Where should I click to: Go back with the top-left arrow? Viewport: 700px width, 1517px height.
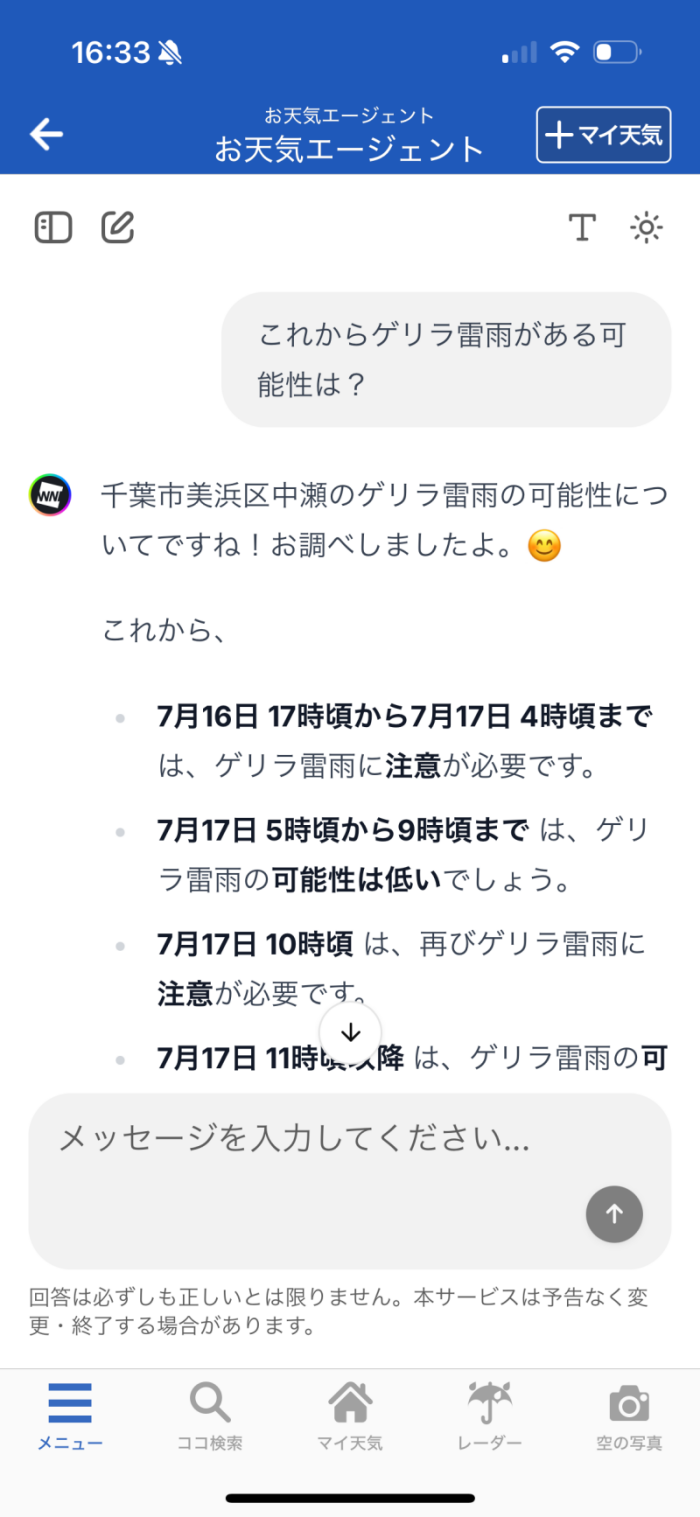coord(46,134)
